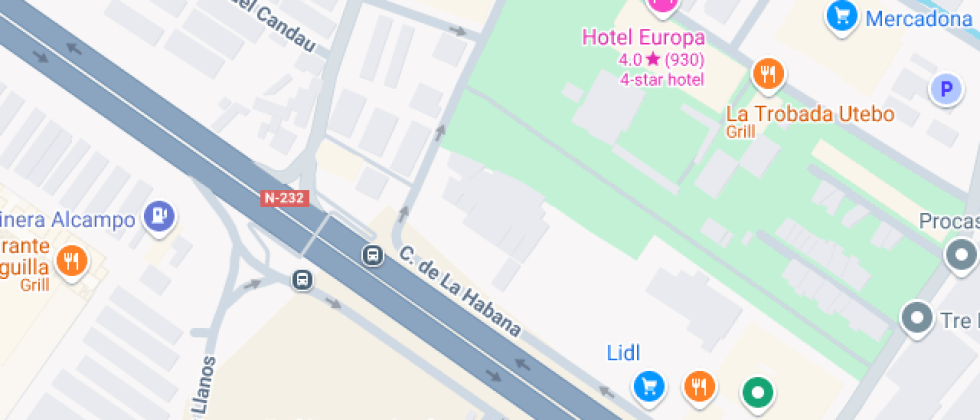The height and width of the screenshot is (420, 980).
Task: Select the Tre place marker
Action: pyautogui.click(x=917, y=319)
